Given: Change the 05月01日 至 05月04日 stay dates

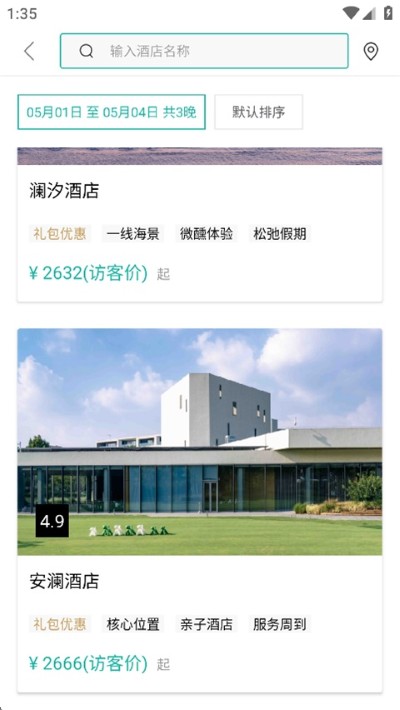Looking at the screenshot, I should pos(111,112).
